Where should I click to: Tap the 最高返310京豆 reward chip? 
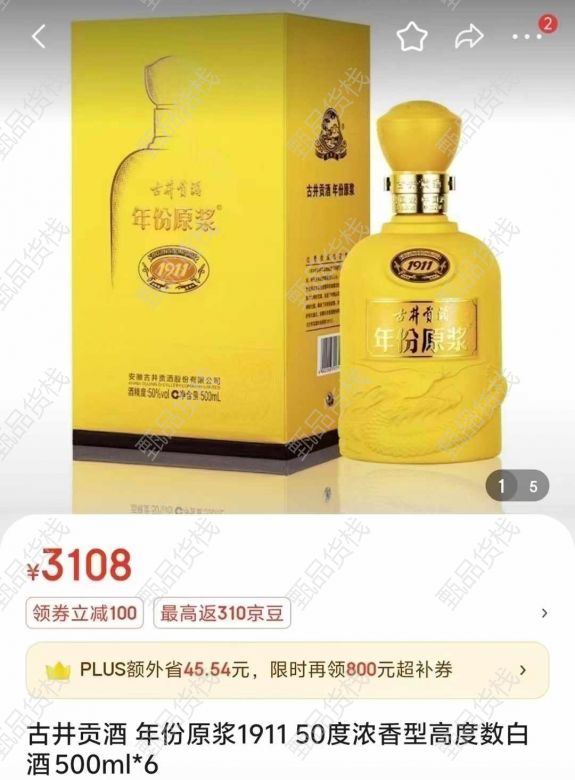pos(221,613)
